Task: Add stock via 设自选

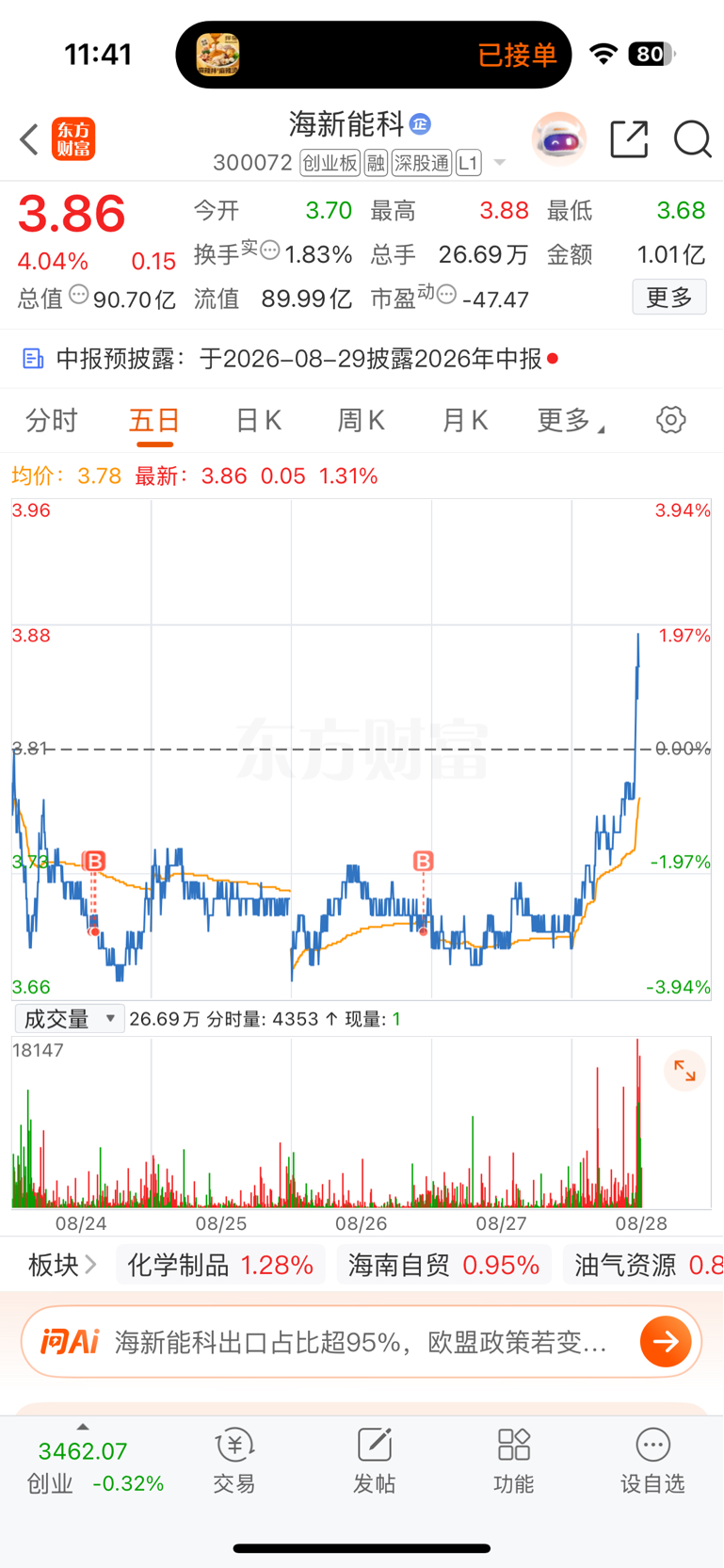Action: [x=652, y=1462]
